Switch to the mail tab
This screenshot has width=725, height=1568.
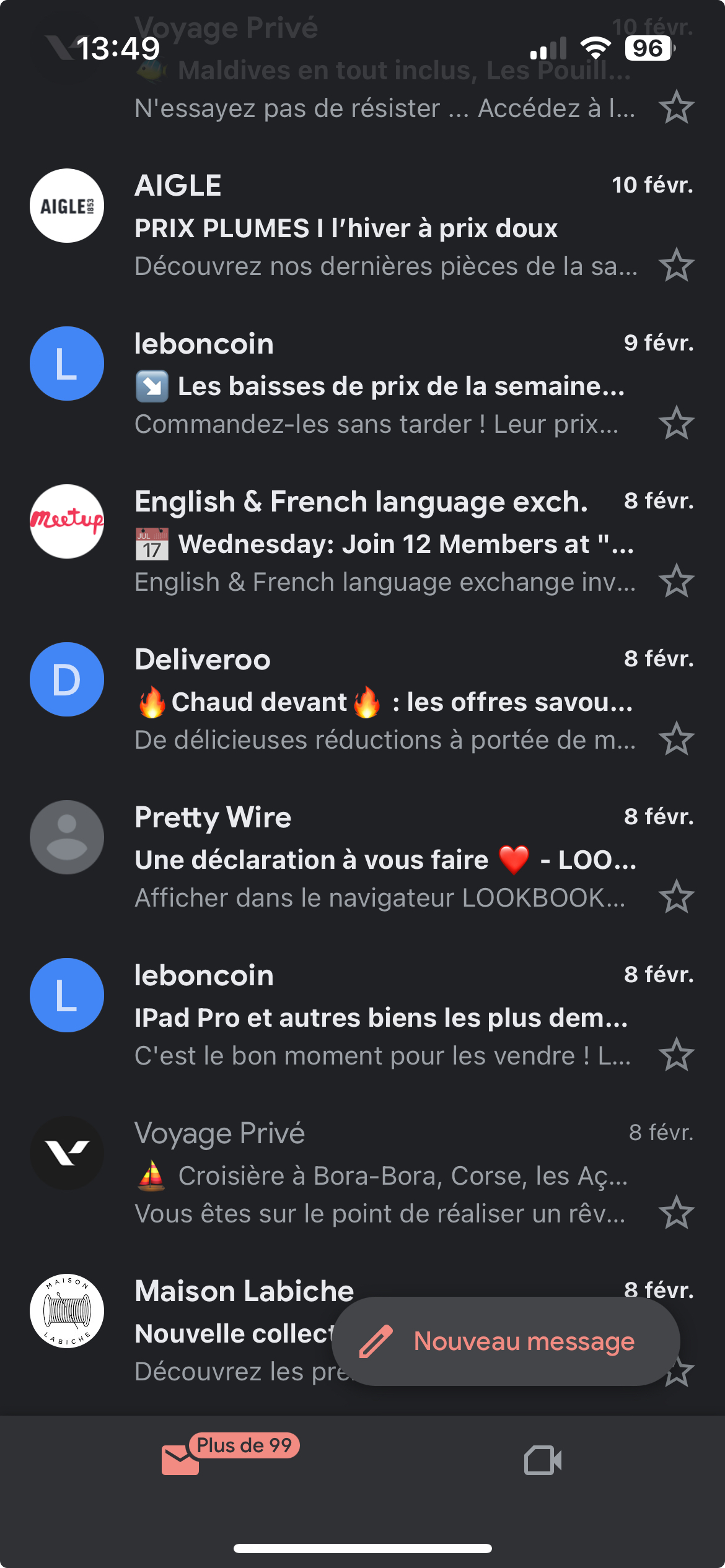pyautogui.click(x=181, y=1460)
